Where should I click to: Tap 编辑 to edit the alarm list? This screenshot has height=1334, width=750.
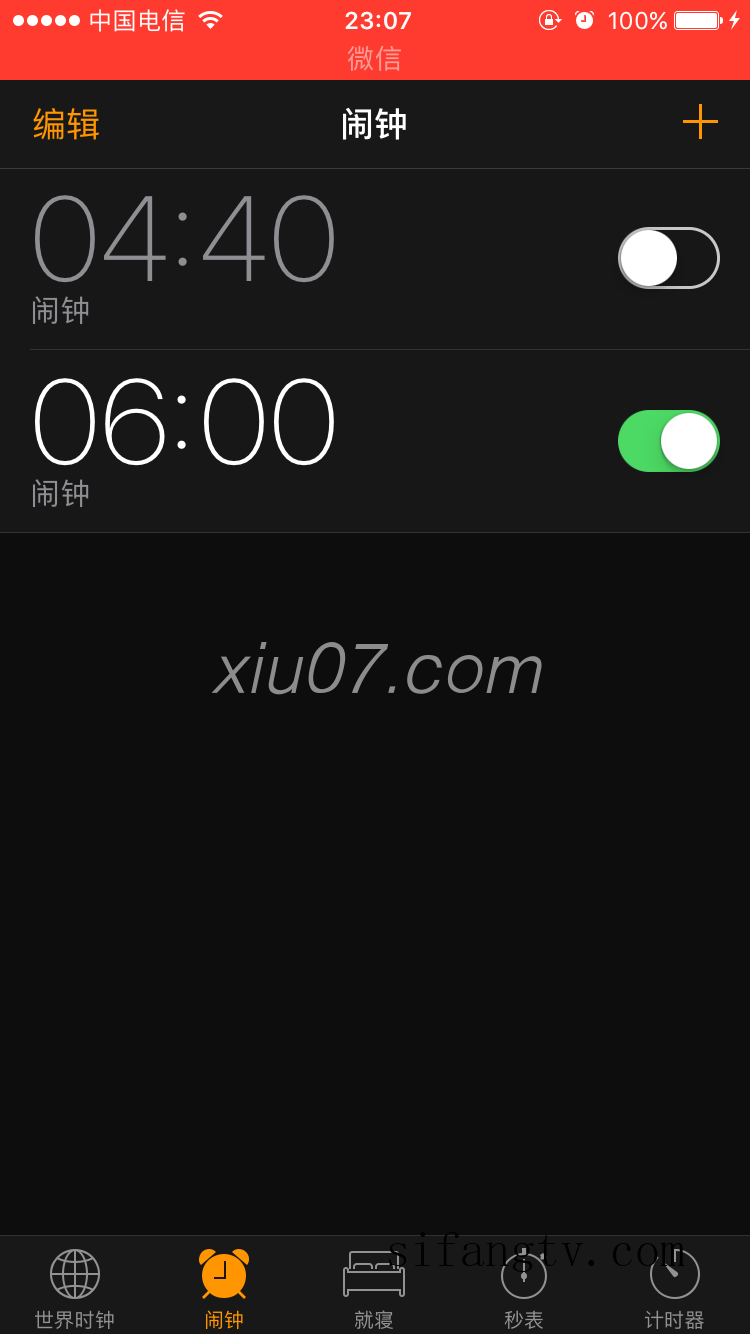coord(66,124)
